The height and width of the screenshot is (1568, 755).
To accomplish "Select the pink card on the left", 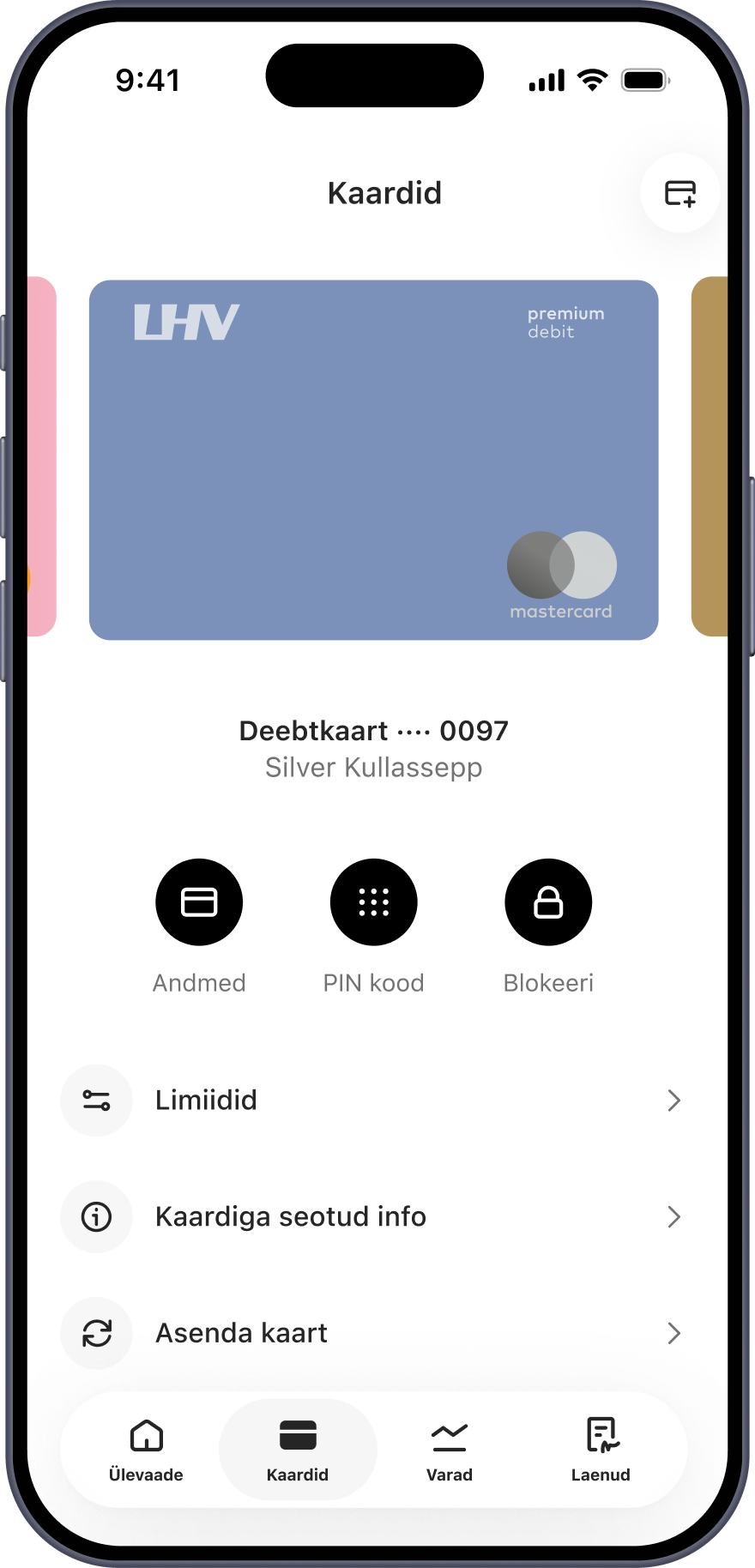I will pos(42,456).
